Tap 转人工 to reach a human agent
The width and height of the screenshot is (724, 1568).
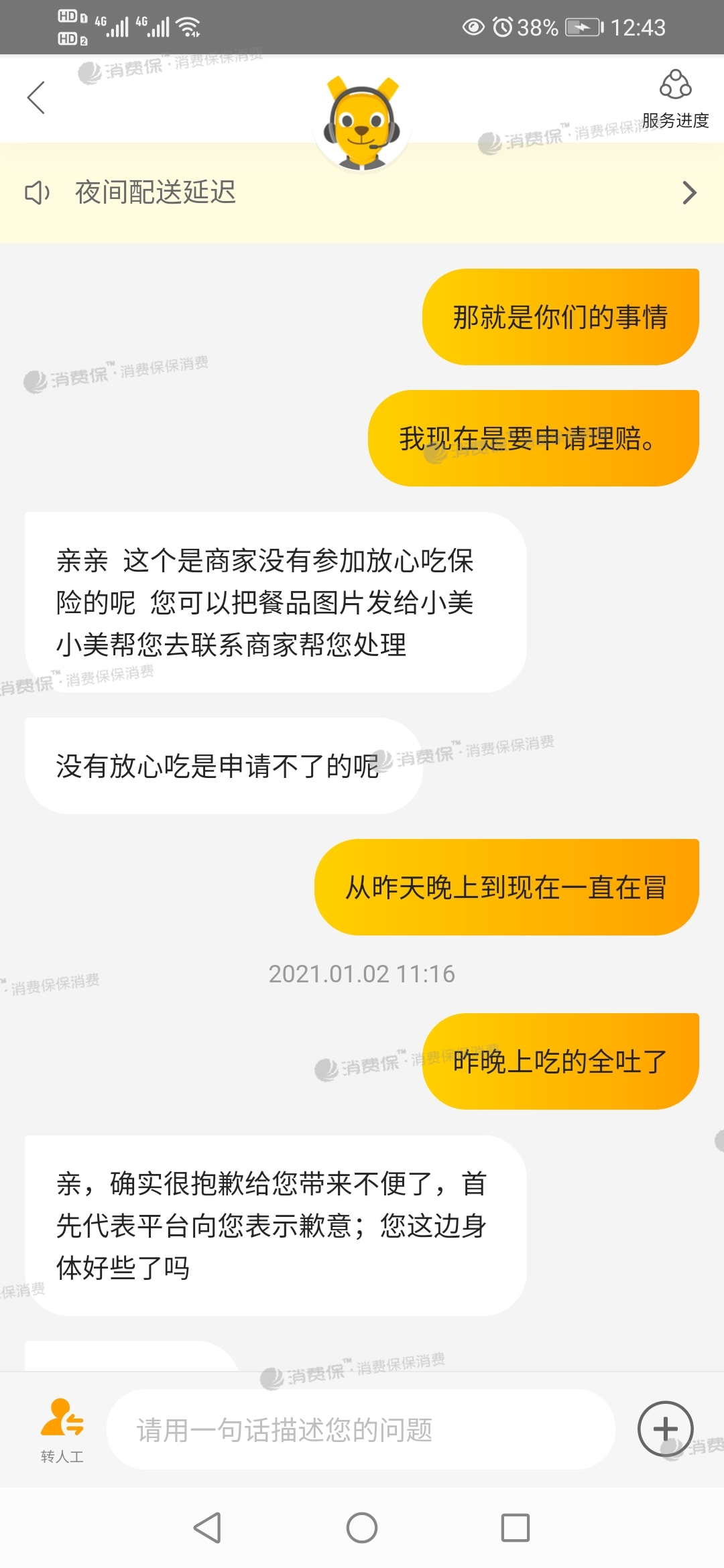coord(62,1430)
